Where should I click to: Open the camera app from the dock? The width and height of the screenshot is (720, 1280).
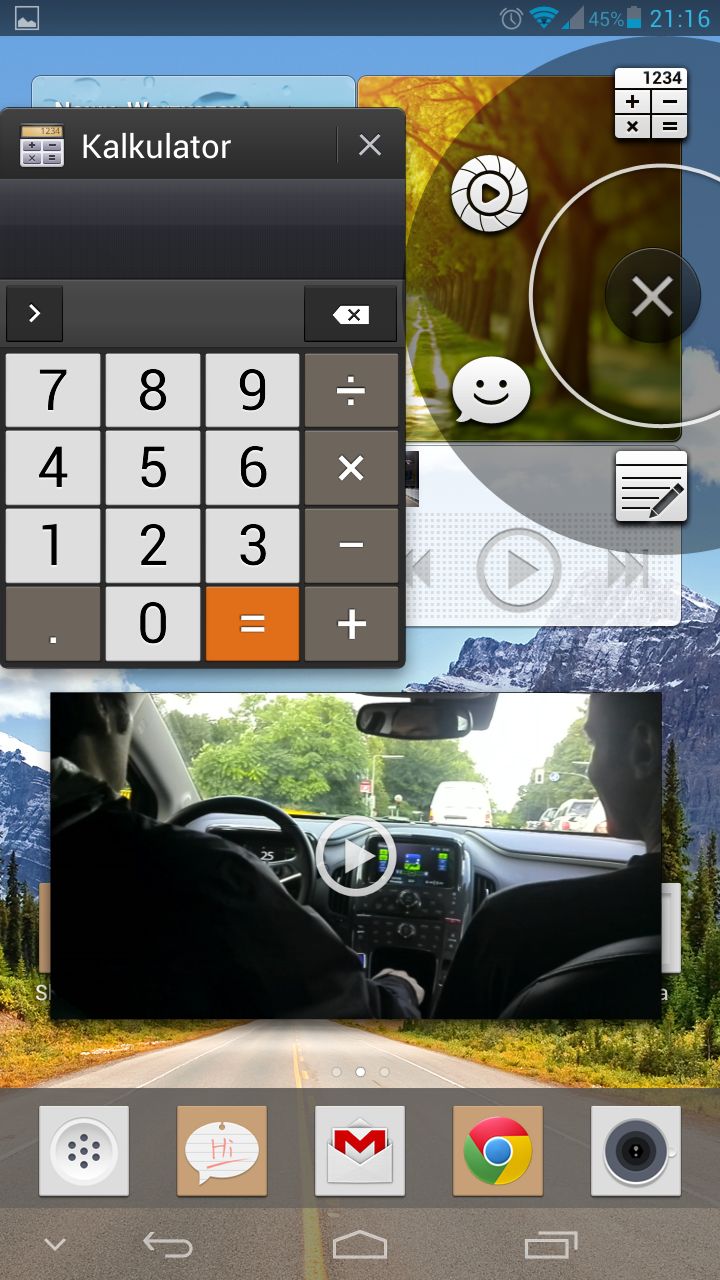coord(636,1150)
